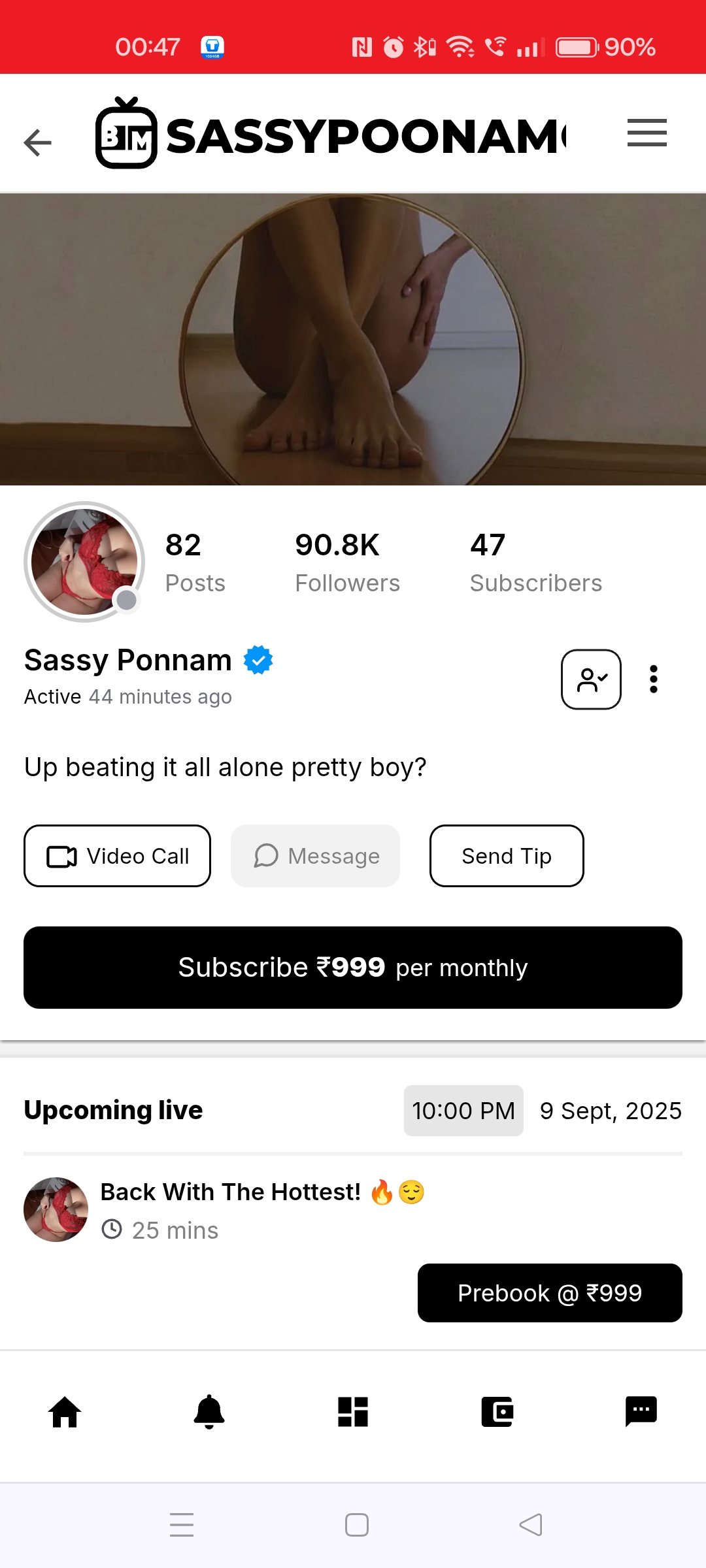
Task: Go back using the top-left arrow
Action: coord(37,142)
